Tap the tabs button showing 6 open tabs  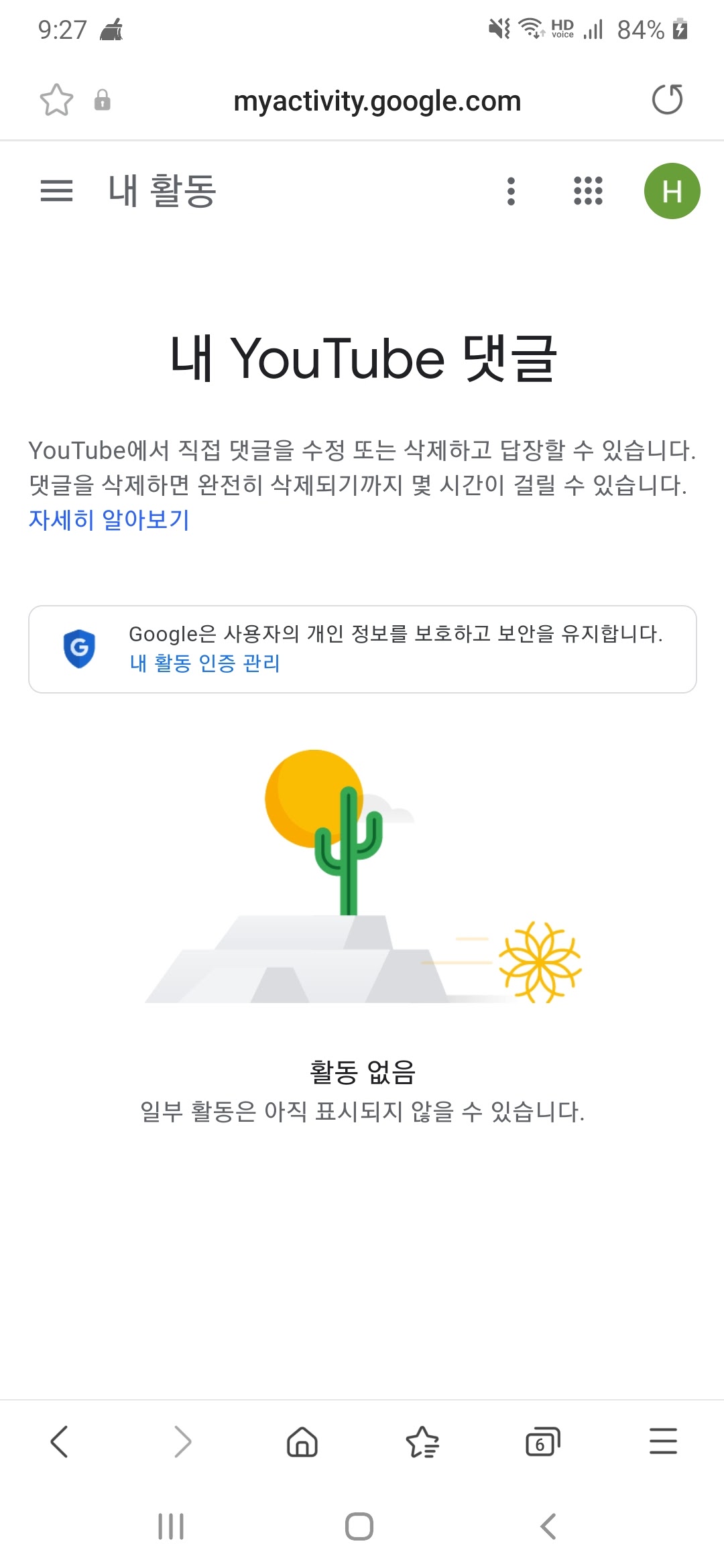[543, 1442]
